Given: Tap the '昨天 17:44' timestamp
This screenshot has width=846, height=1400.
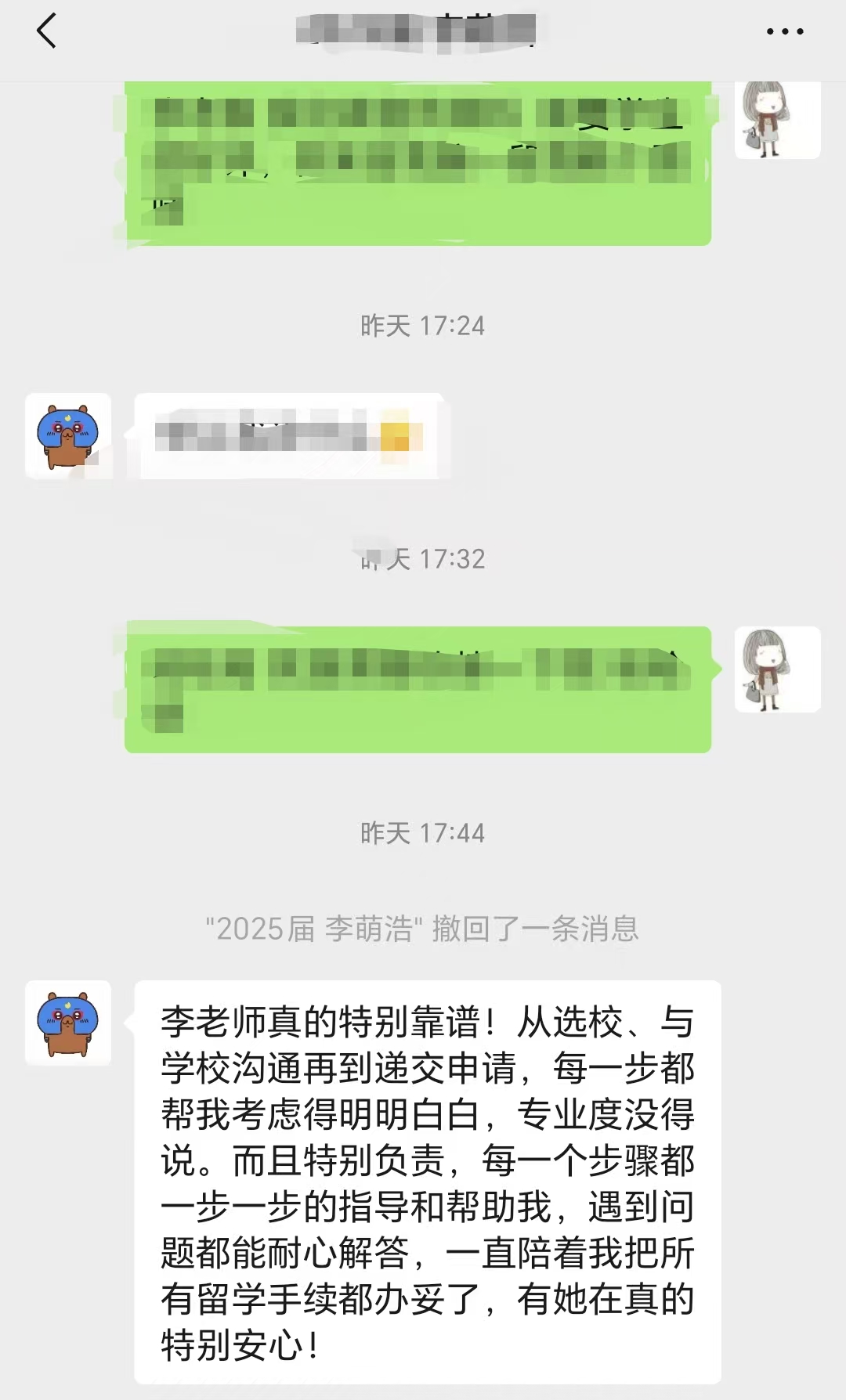Looking at the screenshot, I should tap(423, 832).
